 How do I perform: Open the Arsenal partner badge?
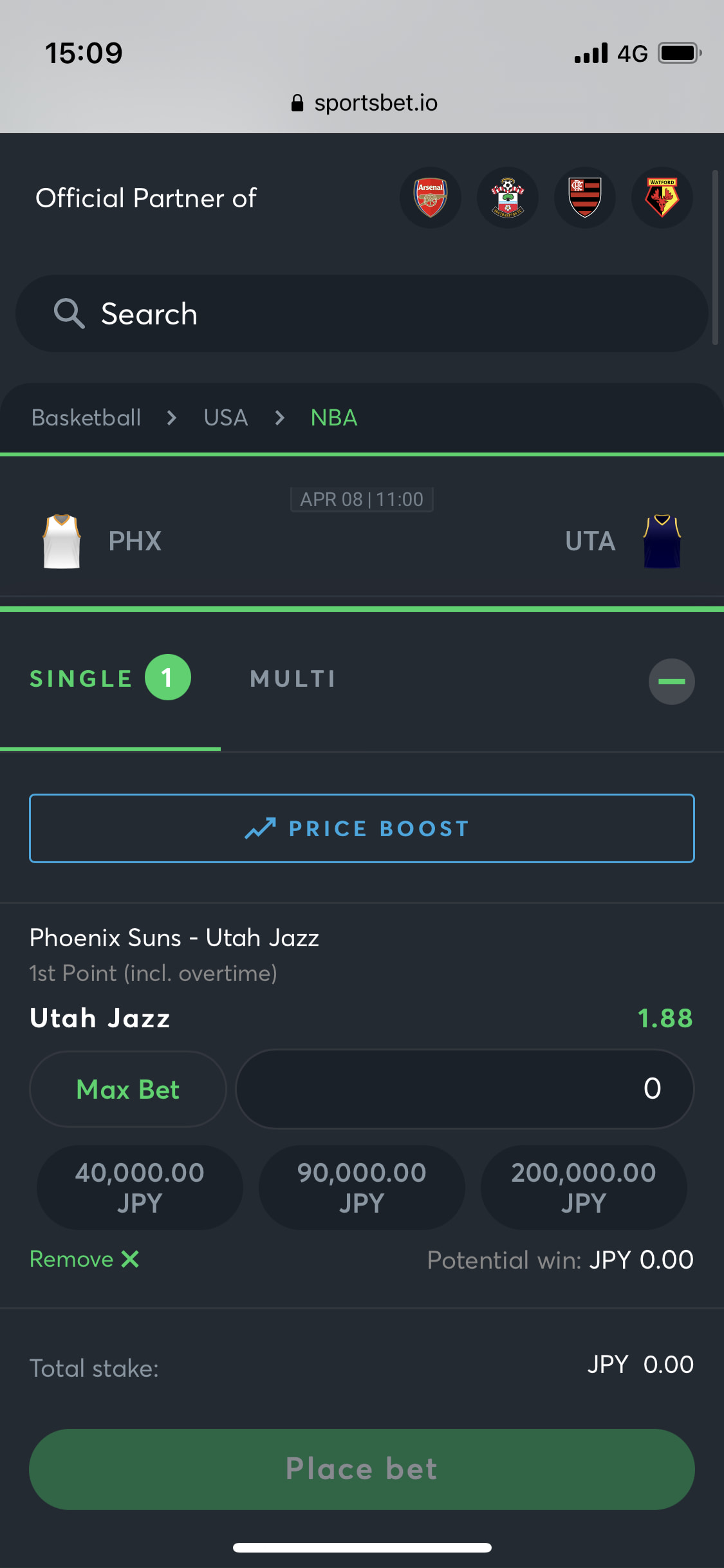(431, 198)
